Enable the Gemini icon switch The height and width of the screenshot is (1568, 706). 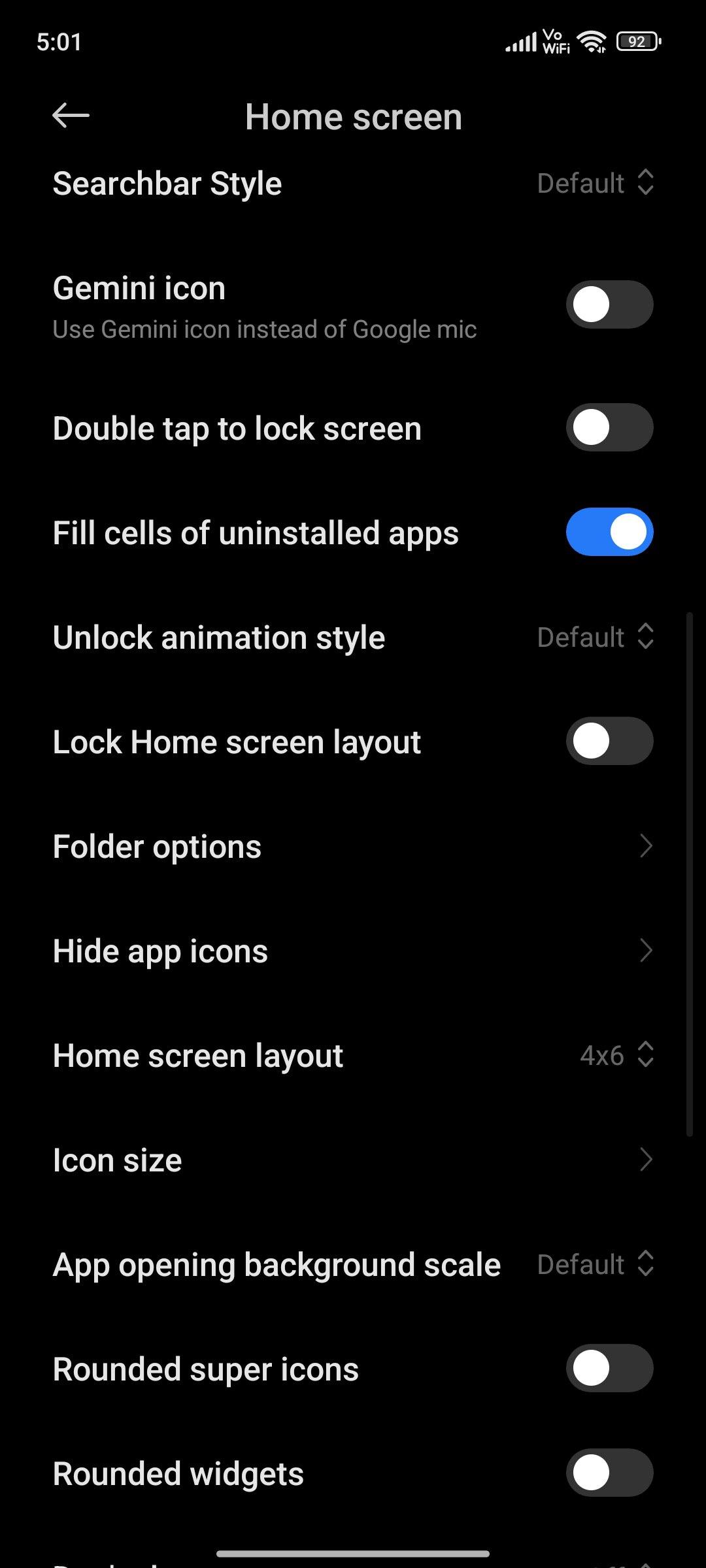[x=609, y=304]
